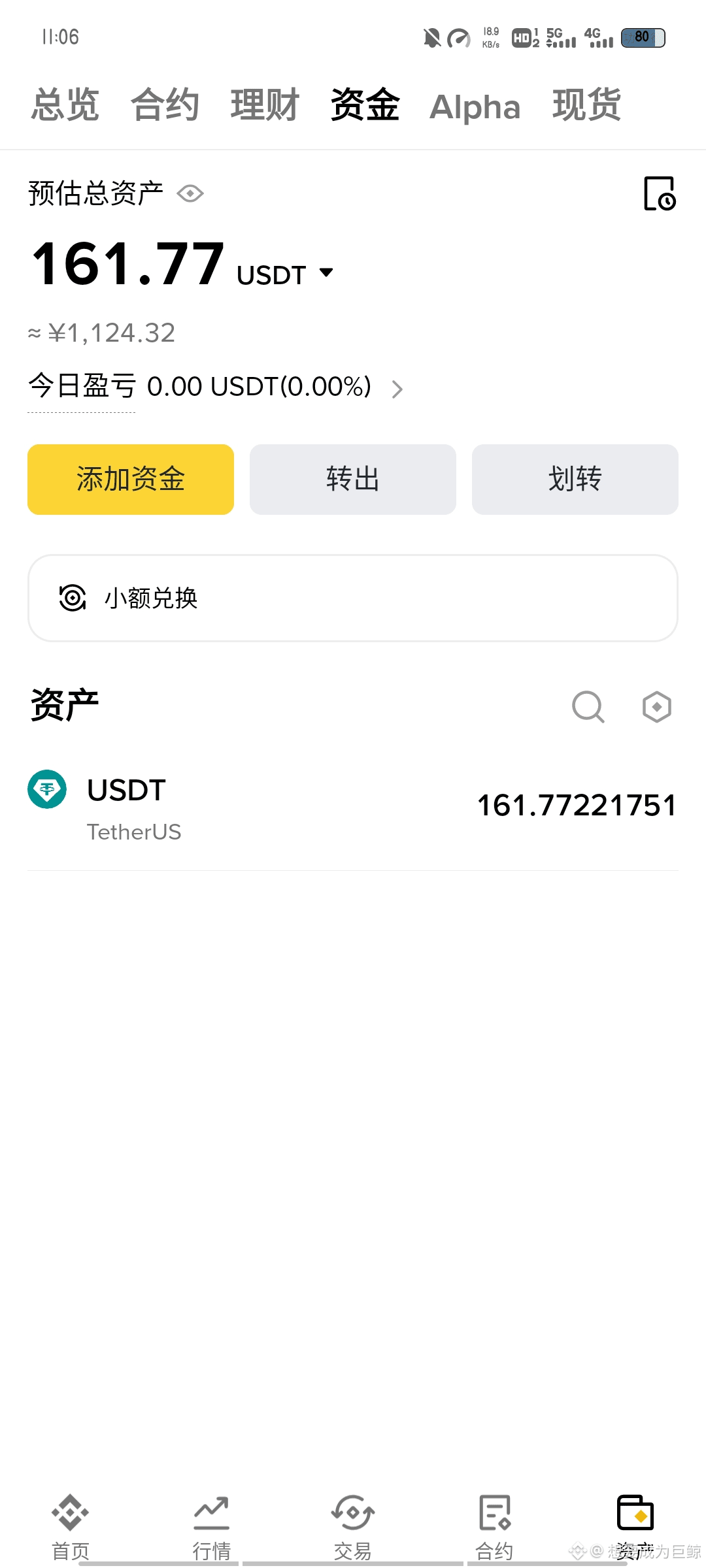
Task: Open the transaction history icon
Action: point(659,193)
